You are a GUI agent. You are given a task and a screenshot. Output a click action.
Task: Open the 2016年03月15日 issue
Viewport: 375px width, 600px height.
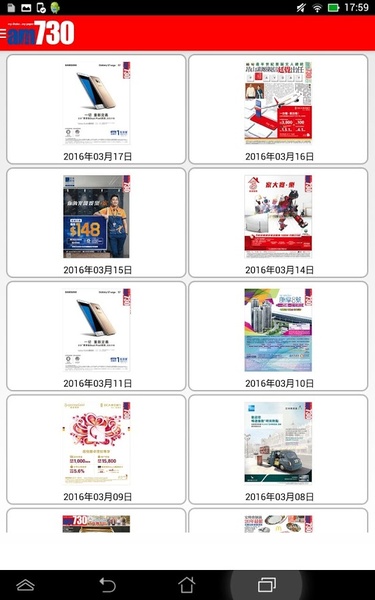coord(96,223)
